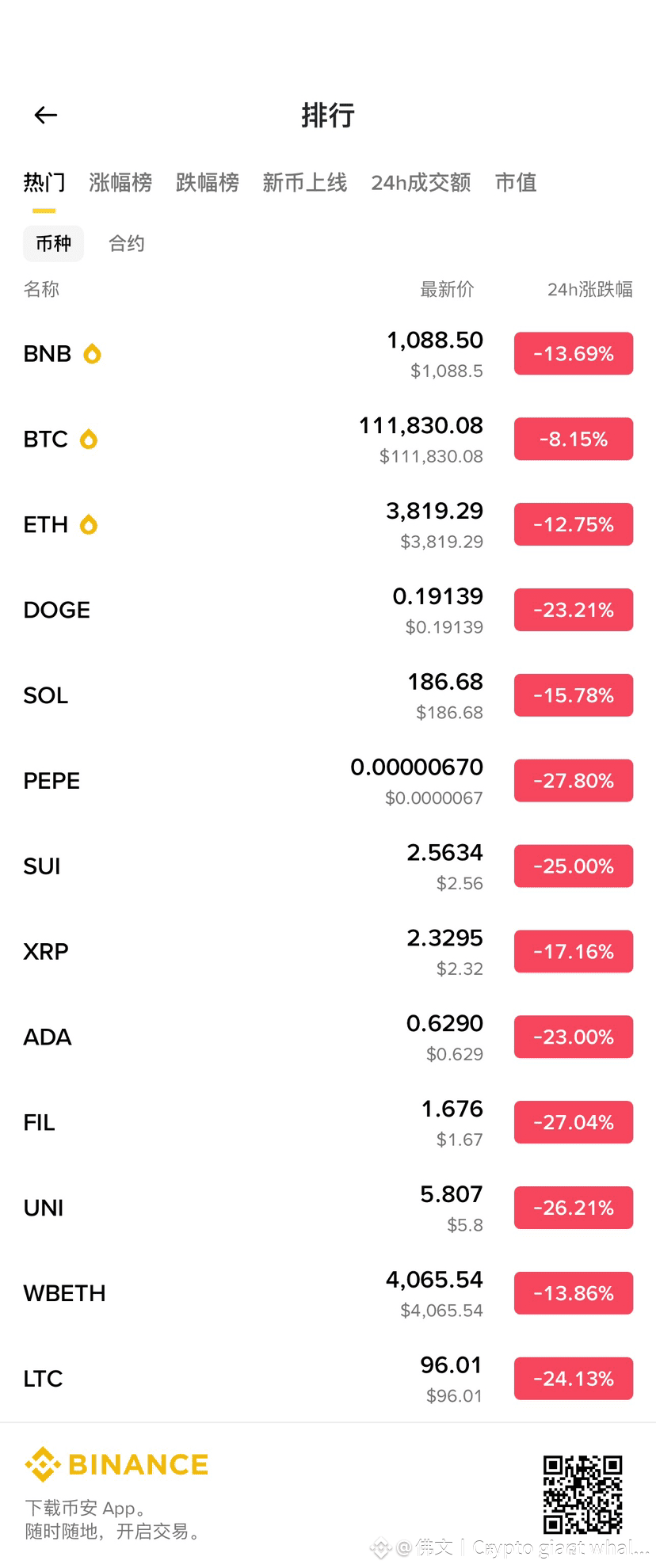
Task: View UNI market details
Action: tap(44, 1208)
